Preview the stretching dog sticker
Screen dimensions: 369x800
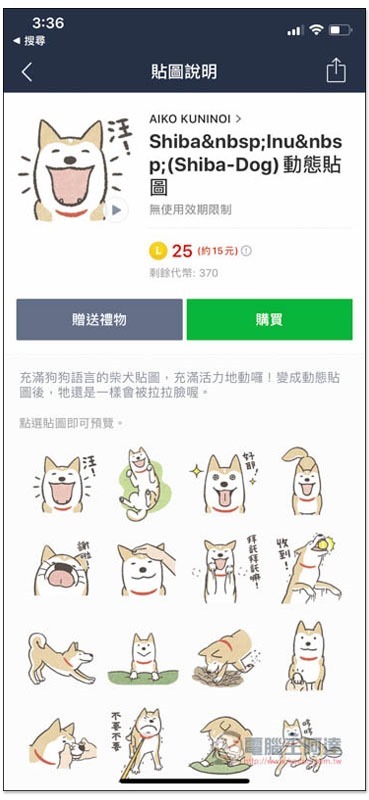pyautogui.click(x=61, y=658)
